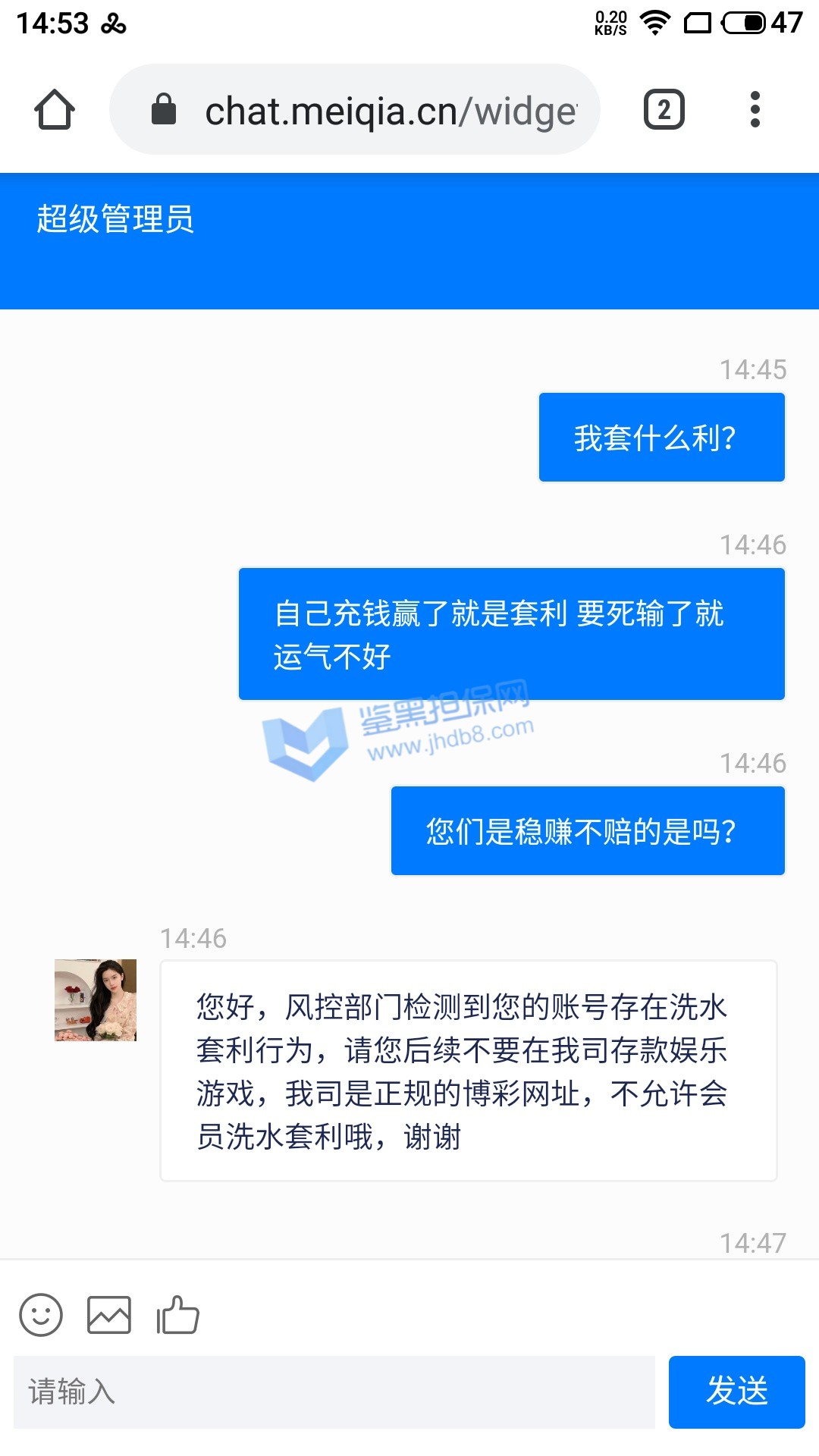Attach an image to the chat
Screen dimensions: 819x1456
(x=109, y=1315)
